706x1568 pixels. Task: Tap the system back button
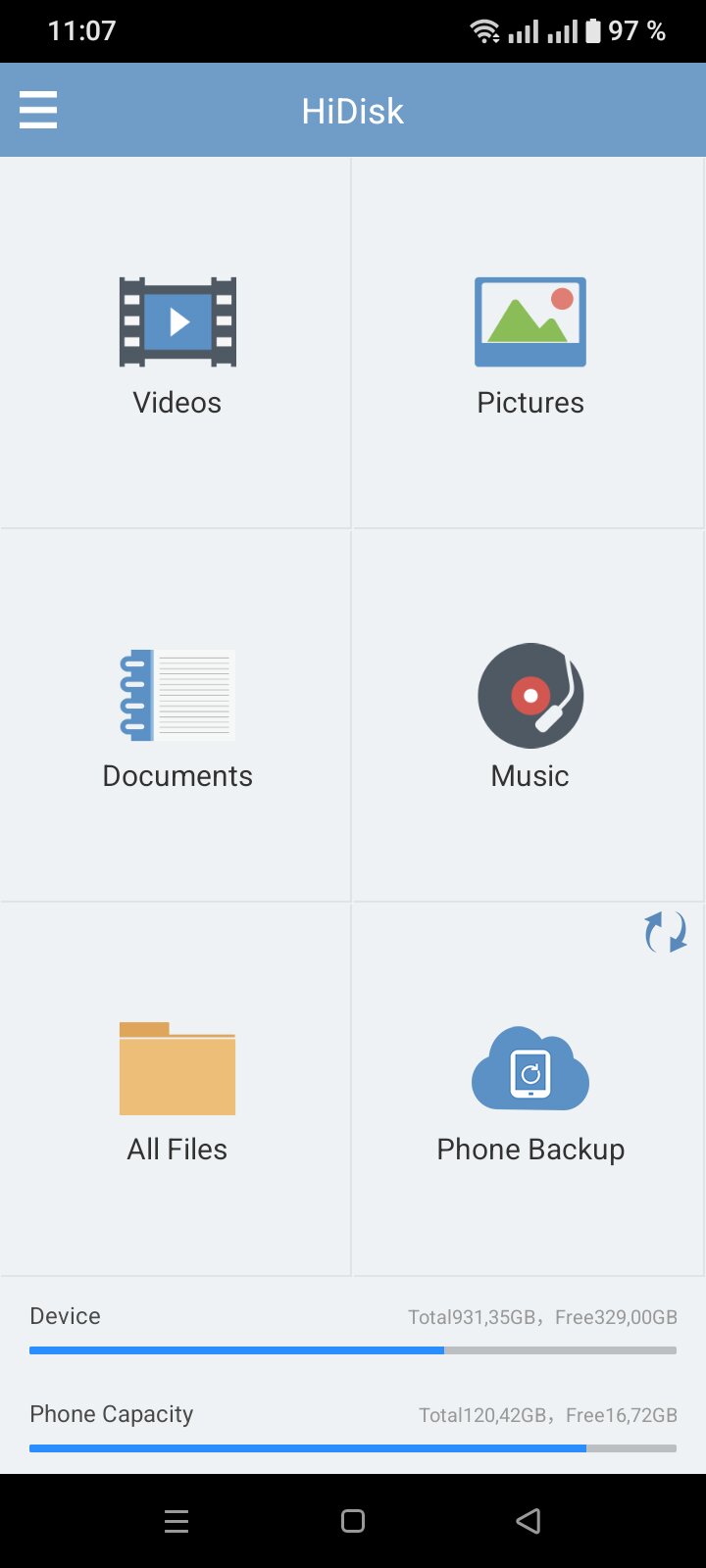pyautogui.click(x=529, y=1521)
